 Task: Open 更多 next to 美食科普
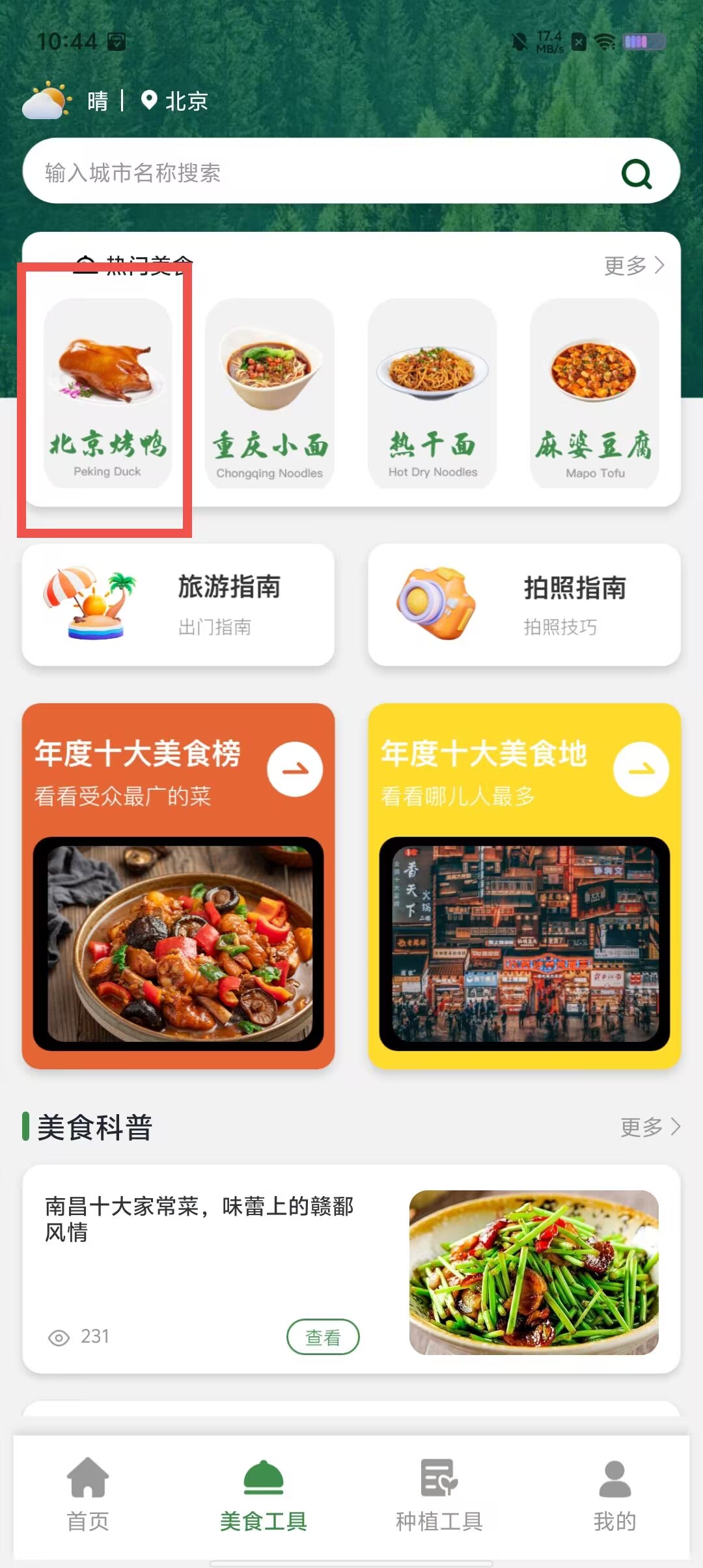click(650, 1127)
